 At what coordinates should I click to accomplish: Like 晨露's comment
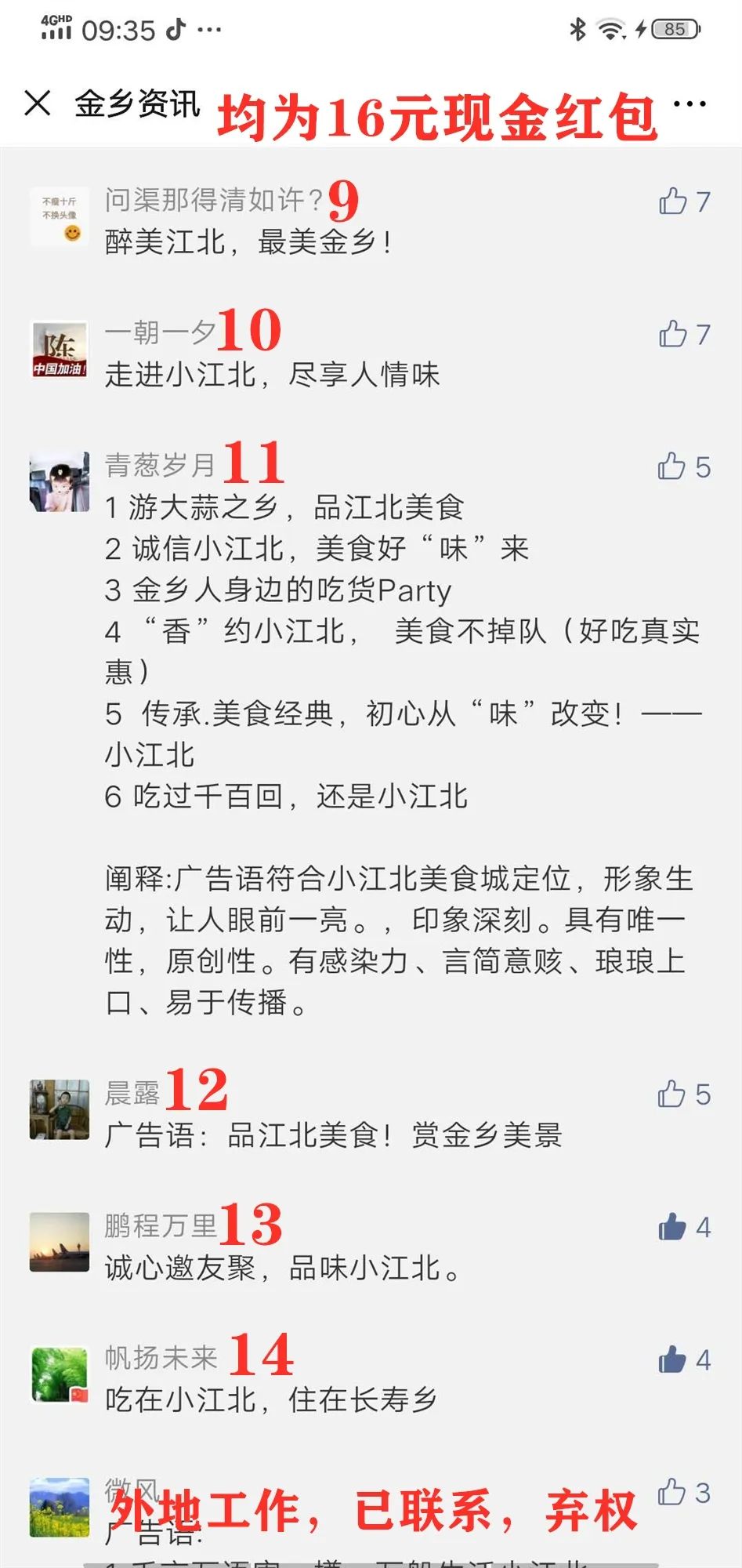(671, 1094)
